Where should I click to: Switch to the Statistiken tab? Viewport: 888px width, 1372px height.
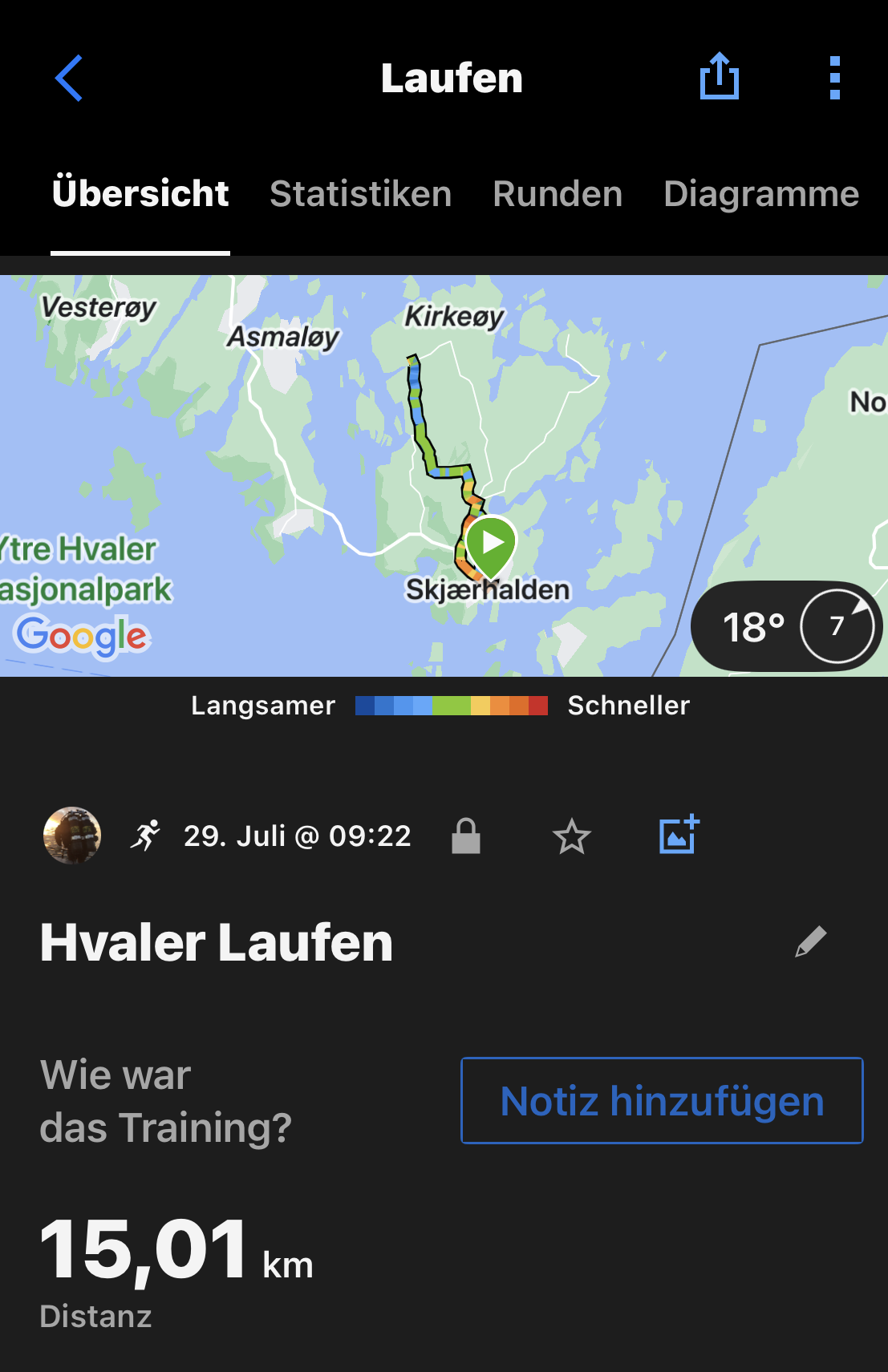[360, 194]
